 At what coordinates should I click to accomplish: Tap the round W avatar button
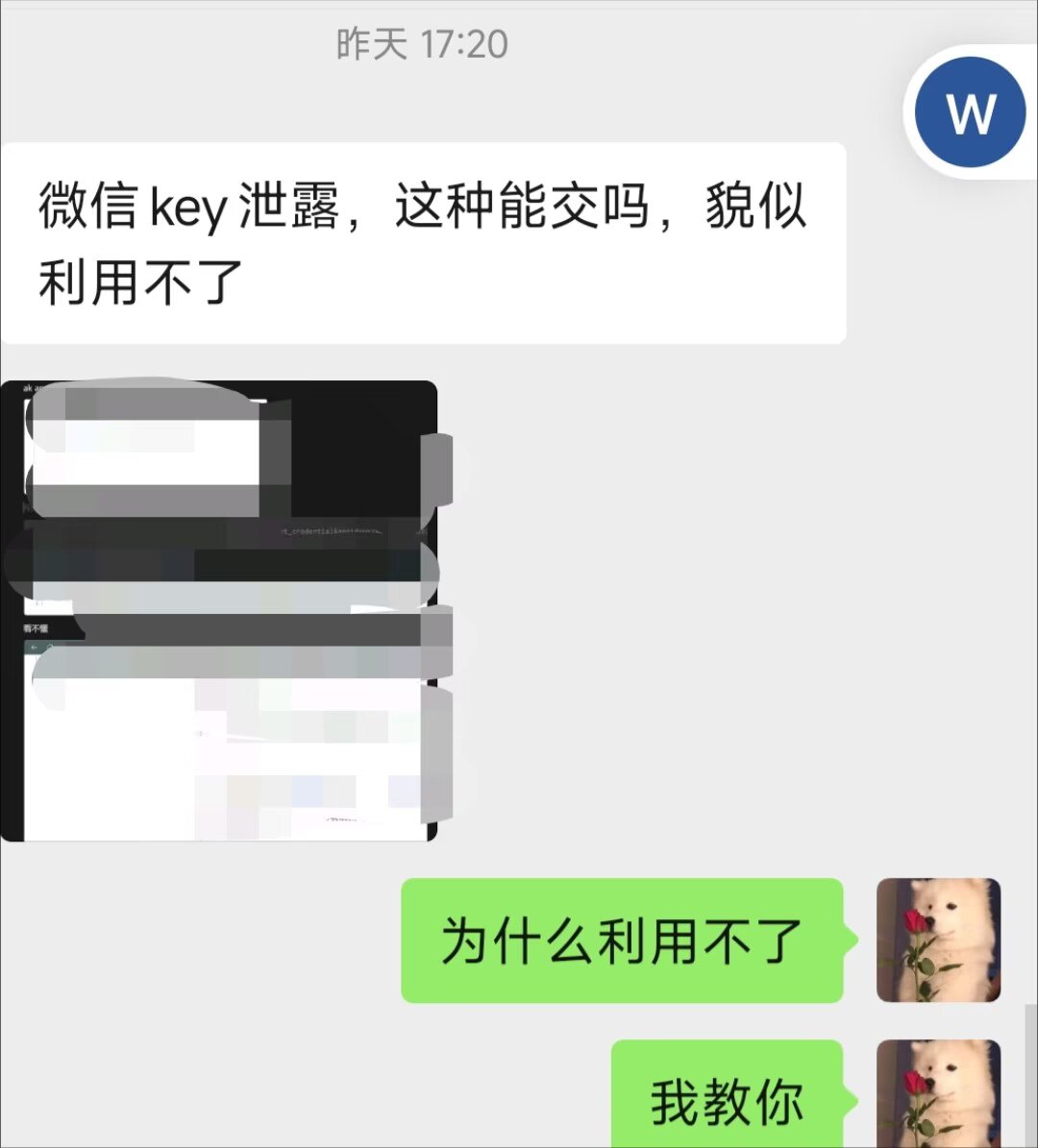(969, 113)
